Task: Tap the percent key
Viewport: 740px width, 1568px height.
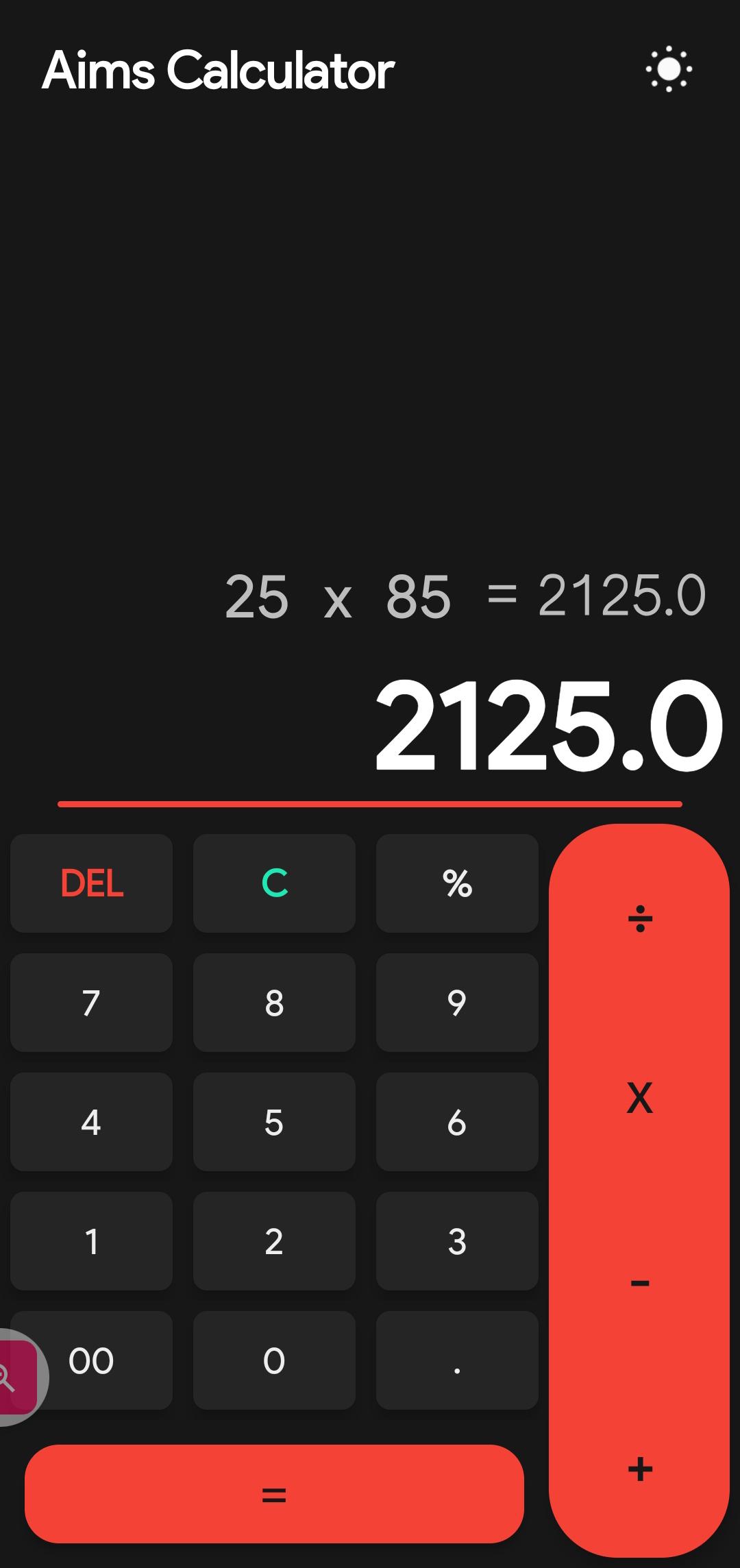Action: 457,883
